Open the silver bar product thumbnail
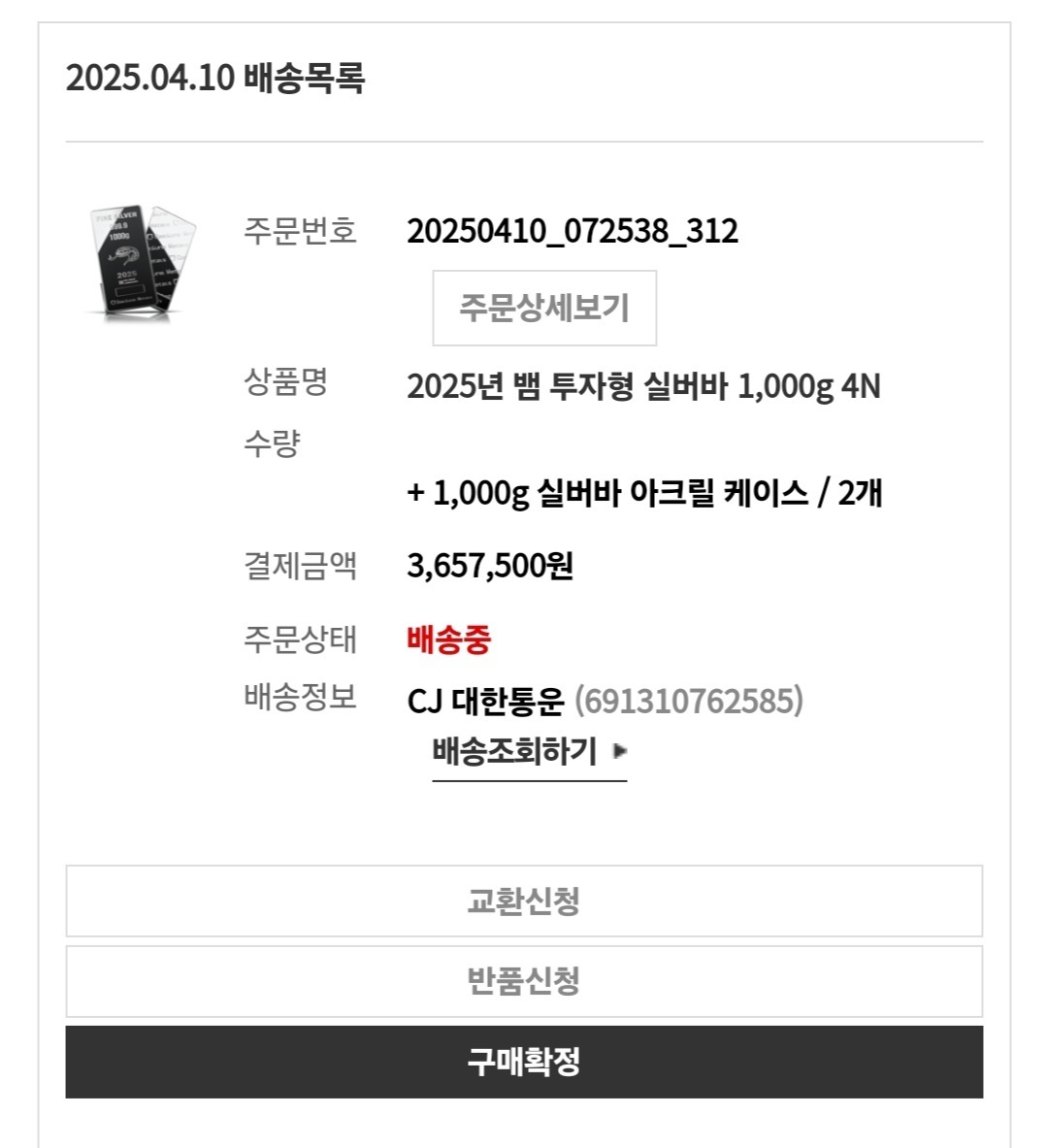This screenshot has height=1148, width=1047. [x=142, y=262]
